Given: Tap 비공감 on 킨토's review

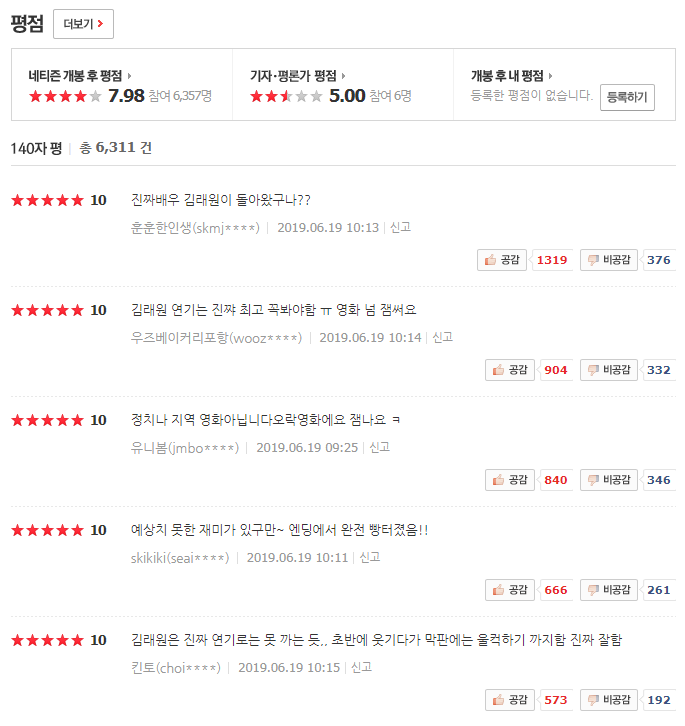Looking at the screenshot, I should (x=609, y=700).
